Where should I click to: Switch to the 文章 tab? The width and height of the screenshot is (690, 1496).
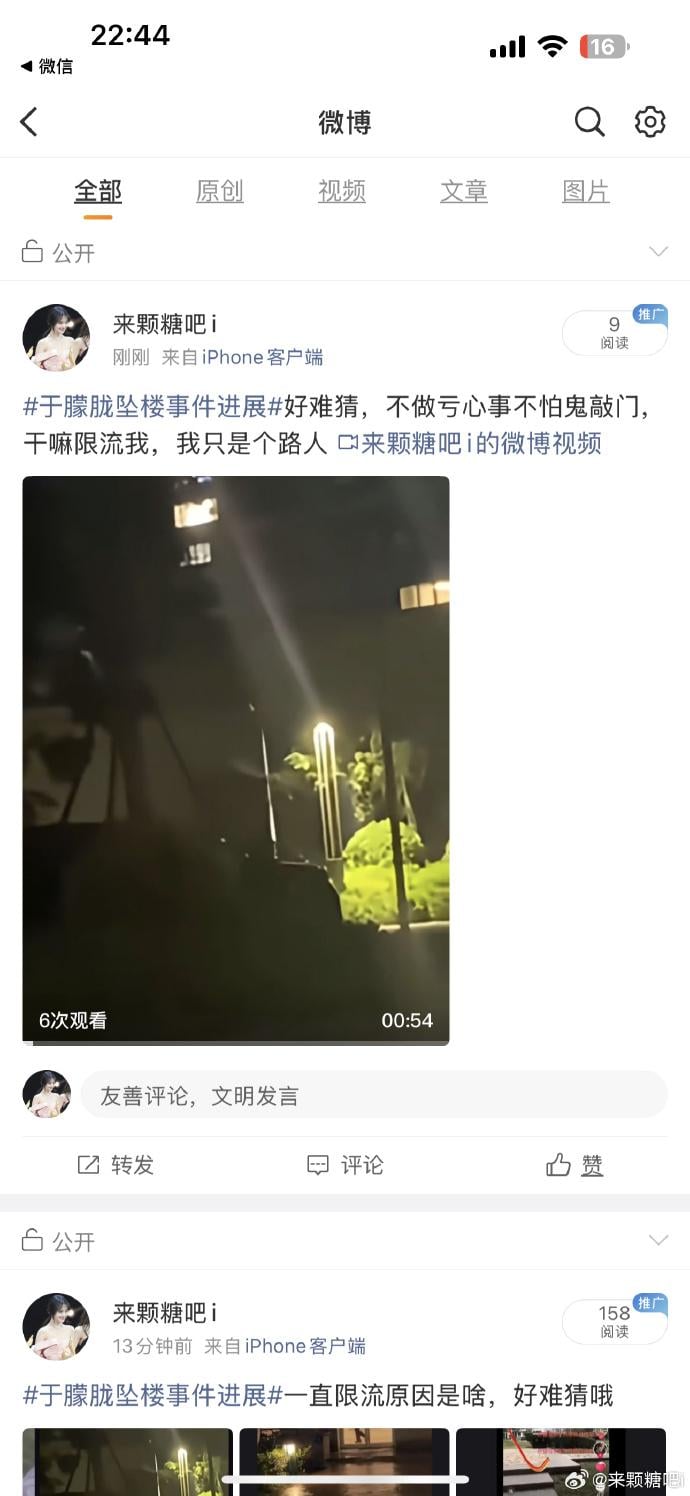click(463, 191)
